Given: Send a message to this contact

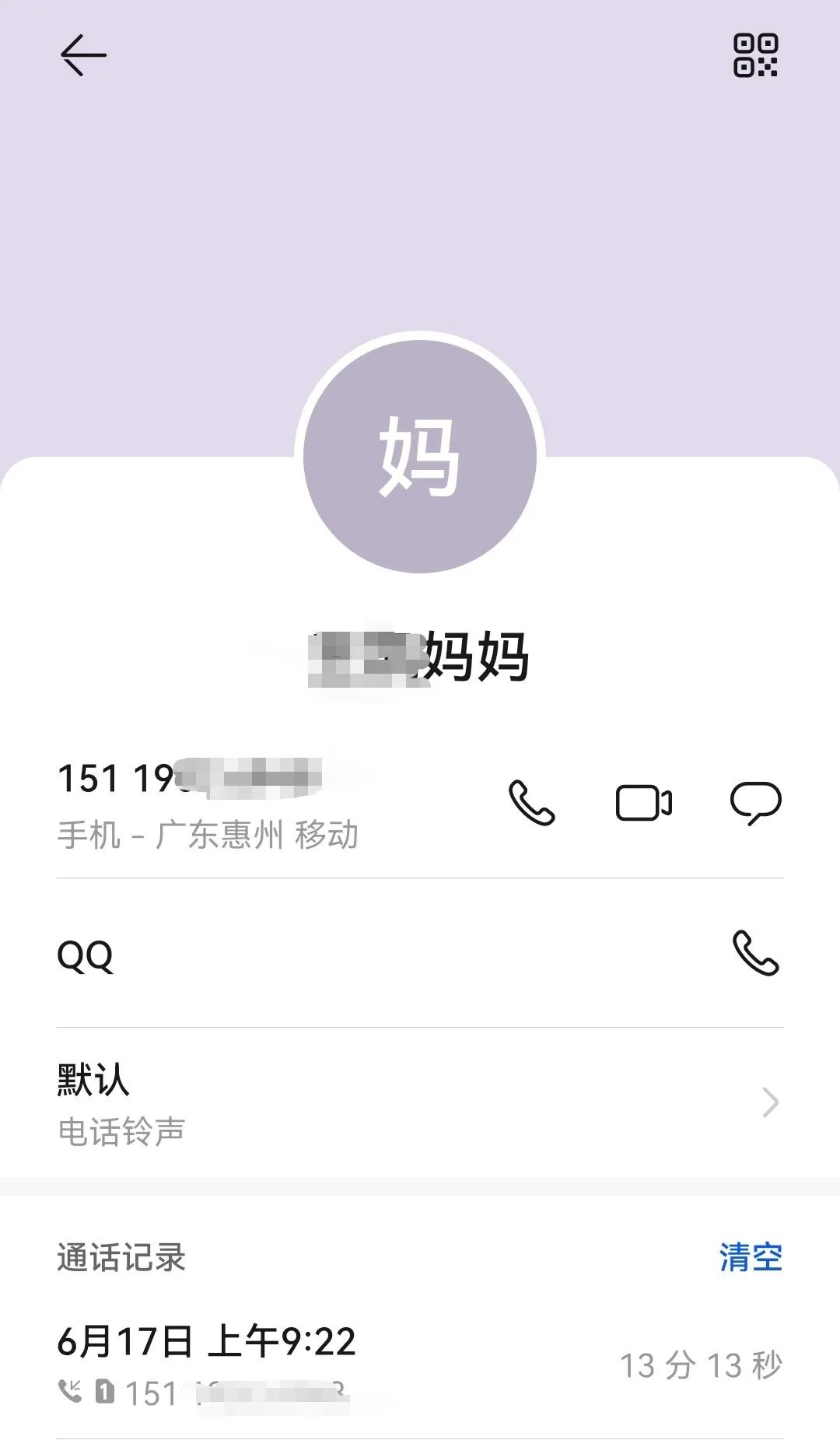Looking at the screenshot, I should (x=756, y=803).
